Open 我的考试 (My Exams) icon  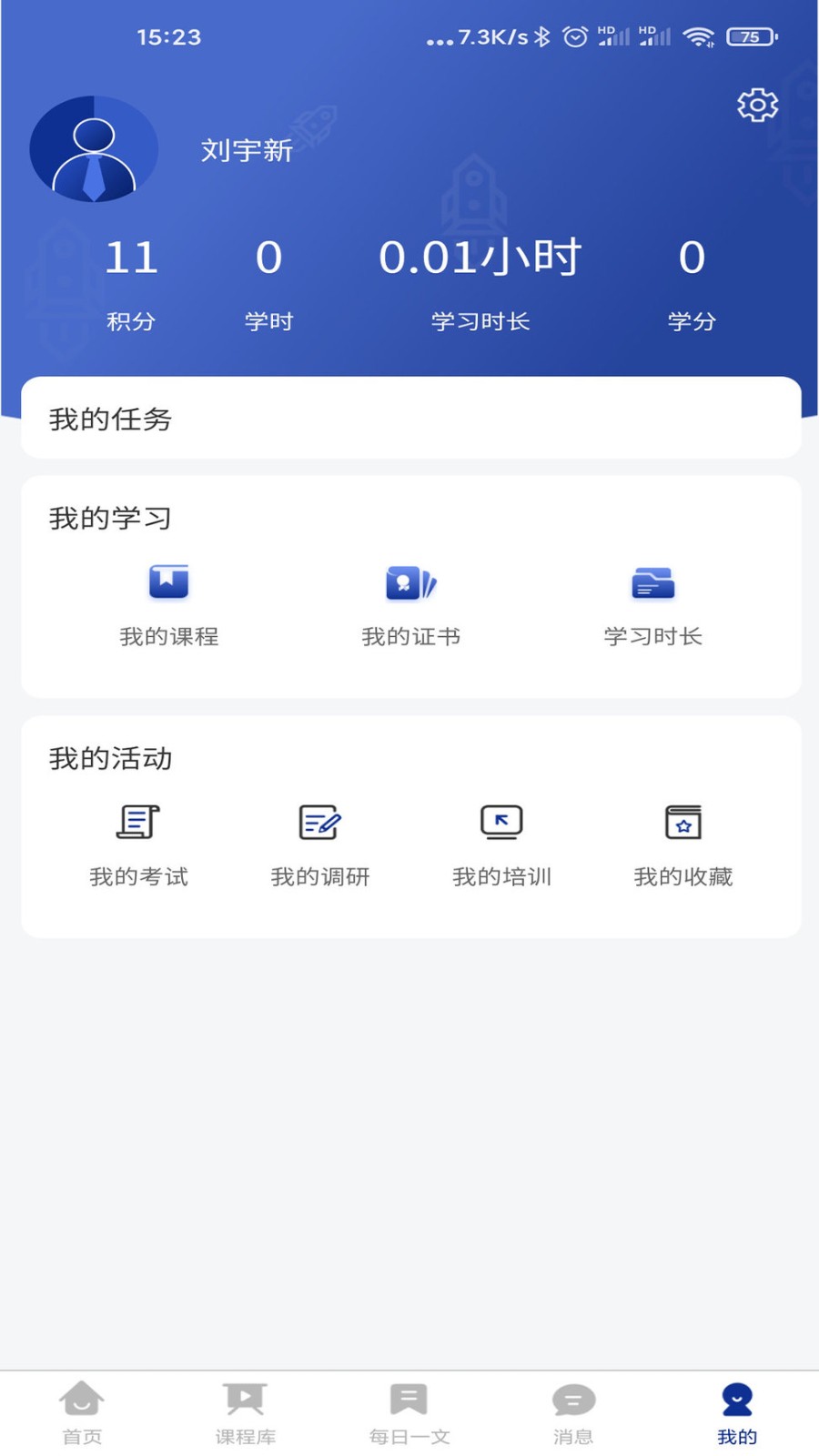pos(137,823)
